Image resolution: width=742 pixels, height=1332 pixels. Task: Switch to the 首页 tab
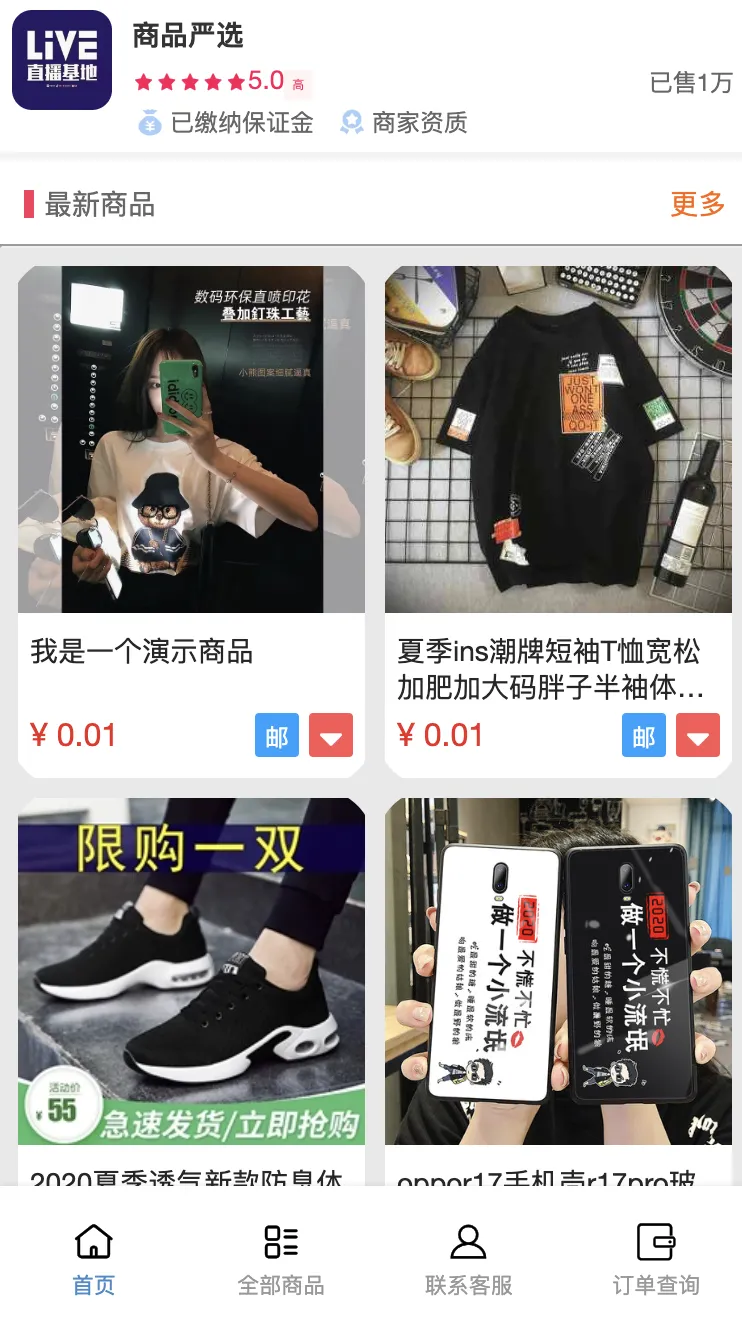click(94, 1260)
